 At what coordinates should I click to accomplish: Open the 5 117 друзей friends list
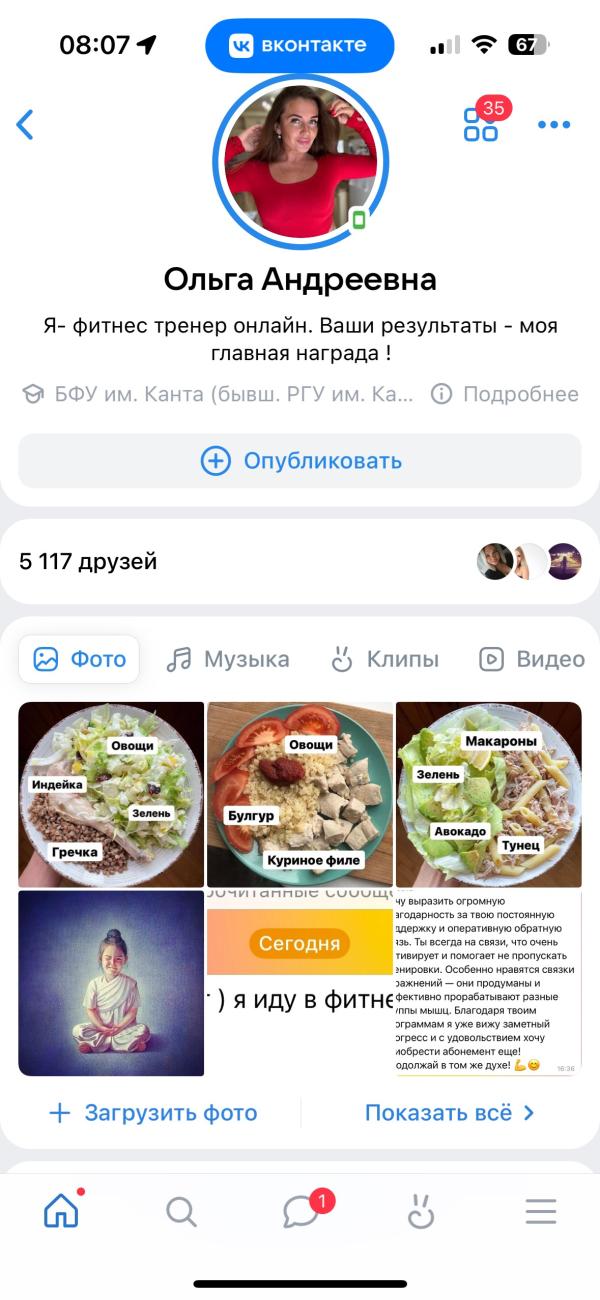pos(89,562)
